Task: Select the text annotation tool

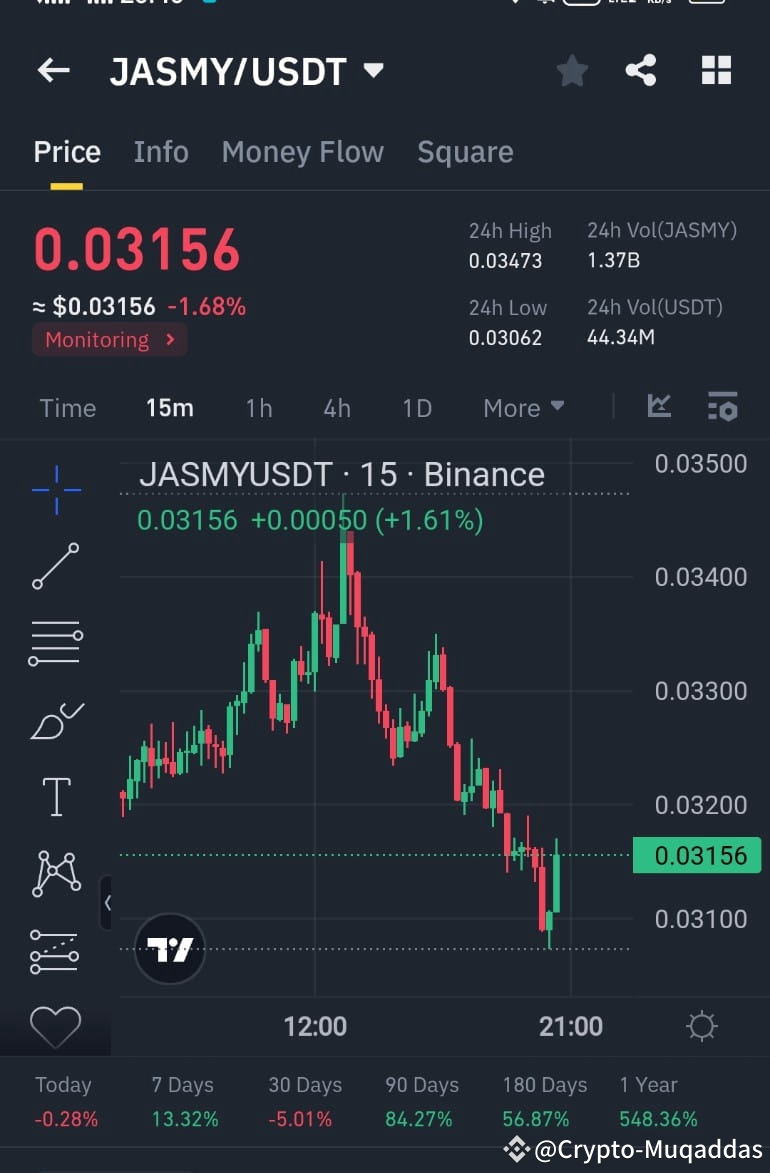Action: [x=56, y=796]
